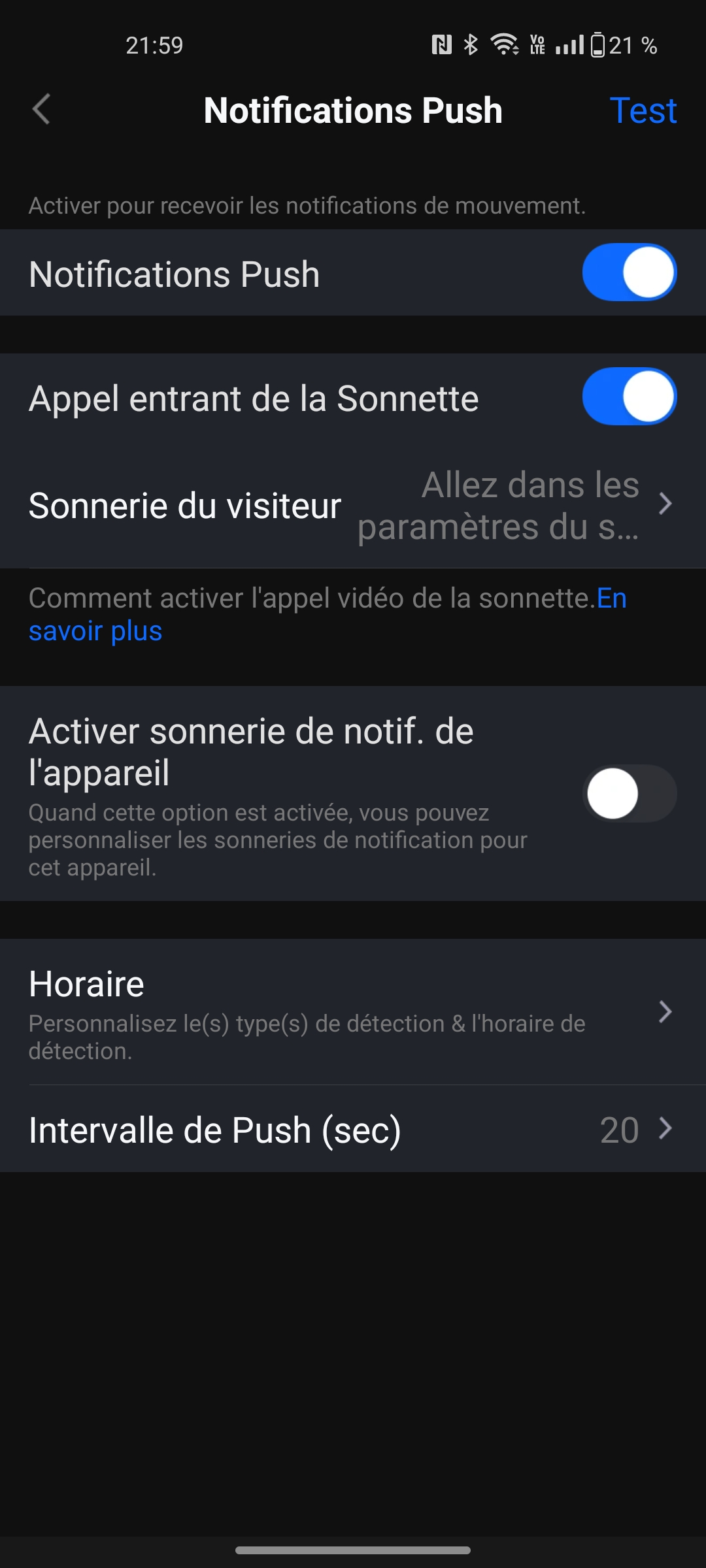
Task: Open Sonnerie du visiteur settings
Action: pyautogui.click(x=353, y=505)
